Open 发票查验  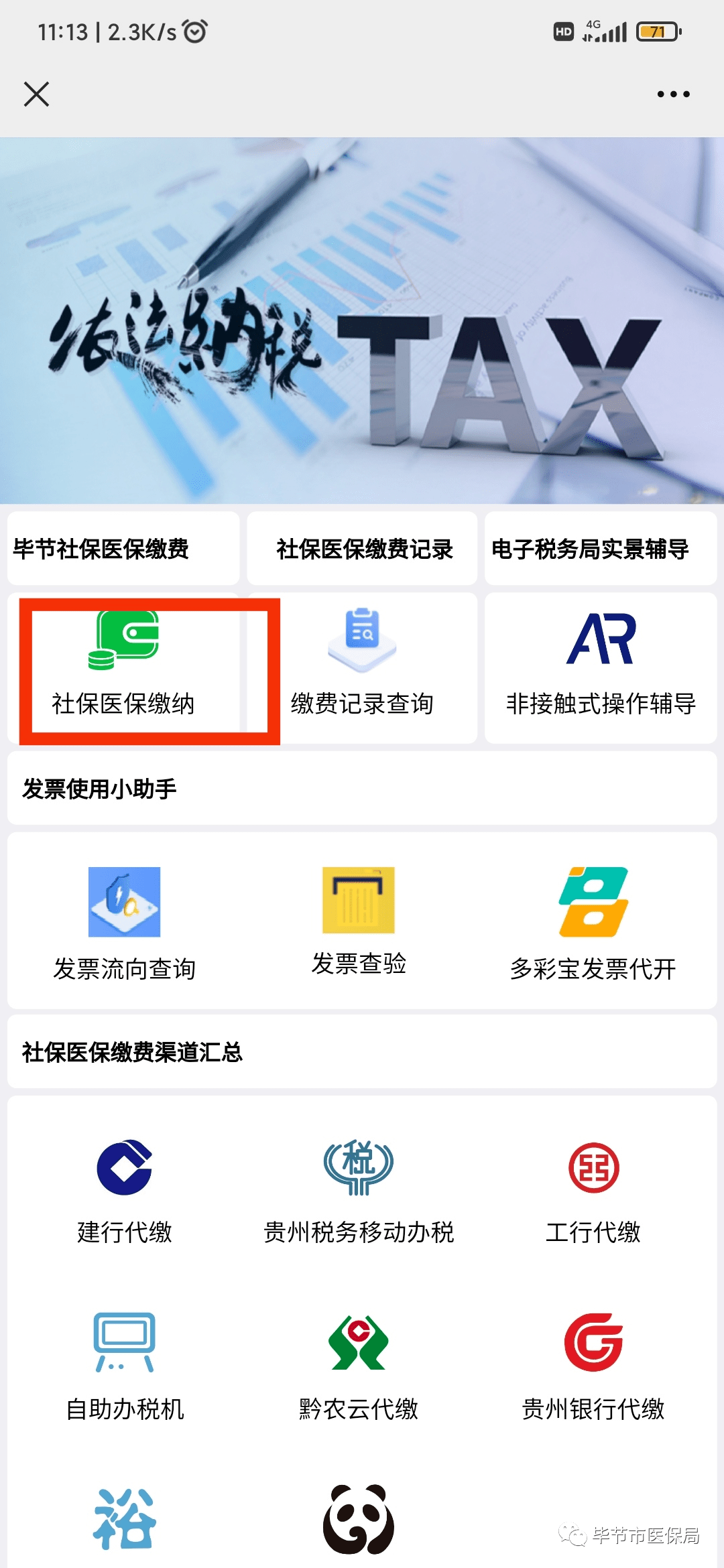pyautogui.click(x=359, y=919)
